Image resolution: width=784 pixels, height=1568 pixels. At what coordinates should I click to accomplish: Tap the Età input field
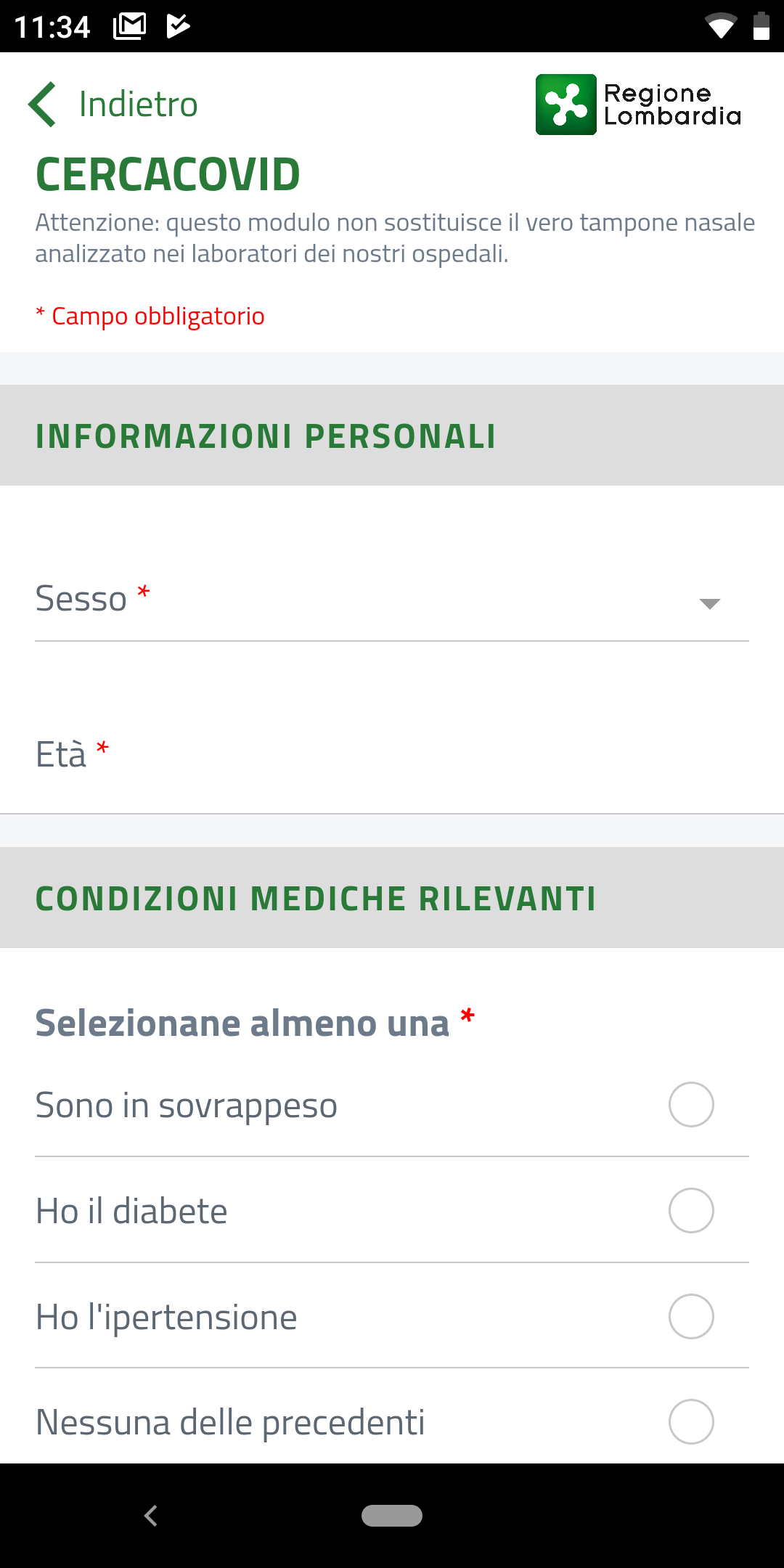tap(392, 755)
